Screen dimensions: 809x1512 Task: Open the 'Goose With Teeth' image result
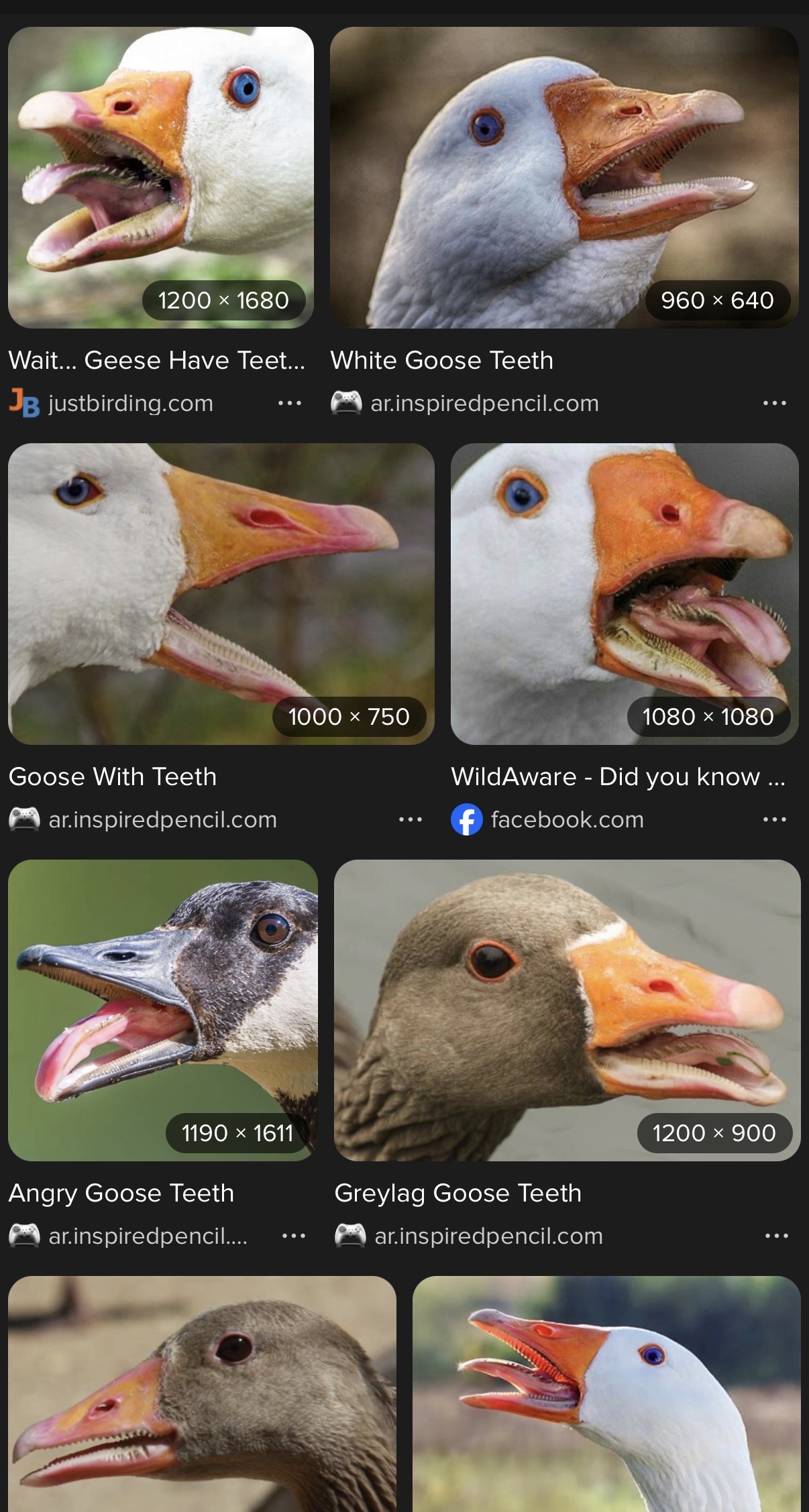coord(221,593)
